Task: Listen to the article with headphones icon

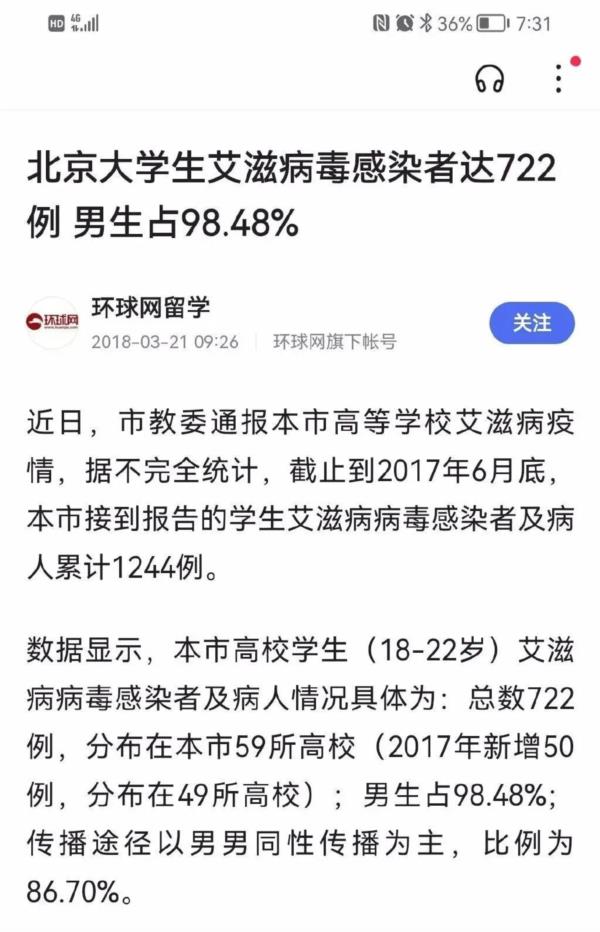Action: click(x=489, y=79)
